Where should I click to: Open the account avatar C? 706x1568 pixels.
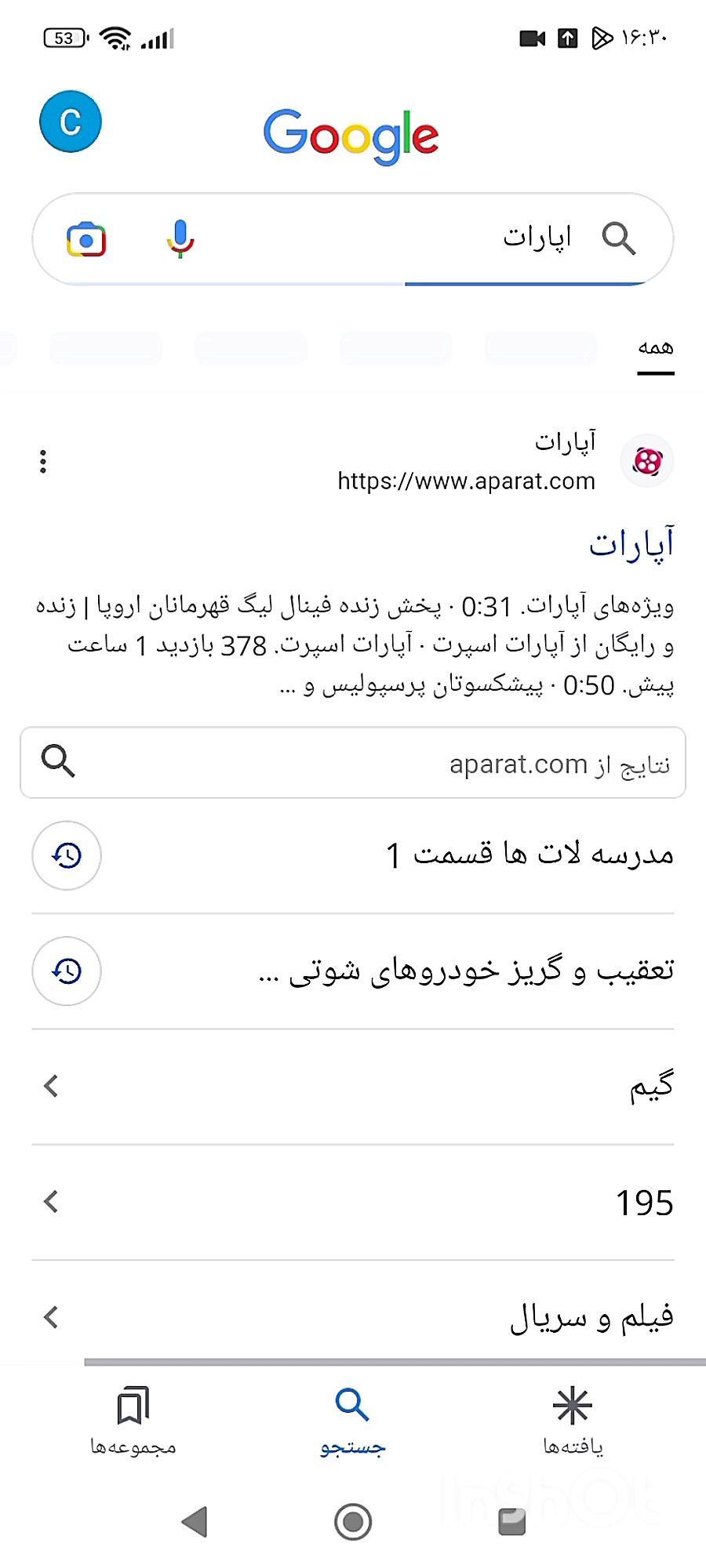(71, 122)
